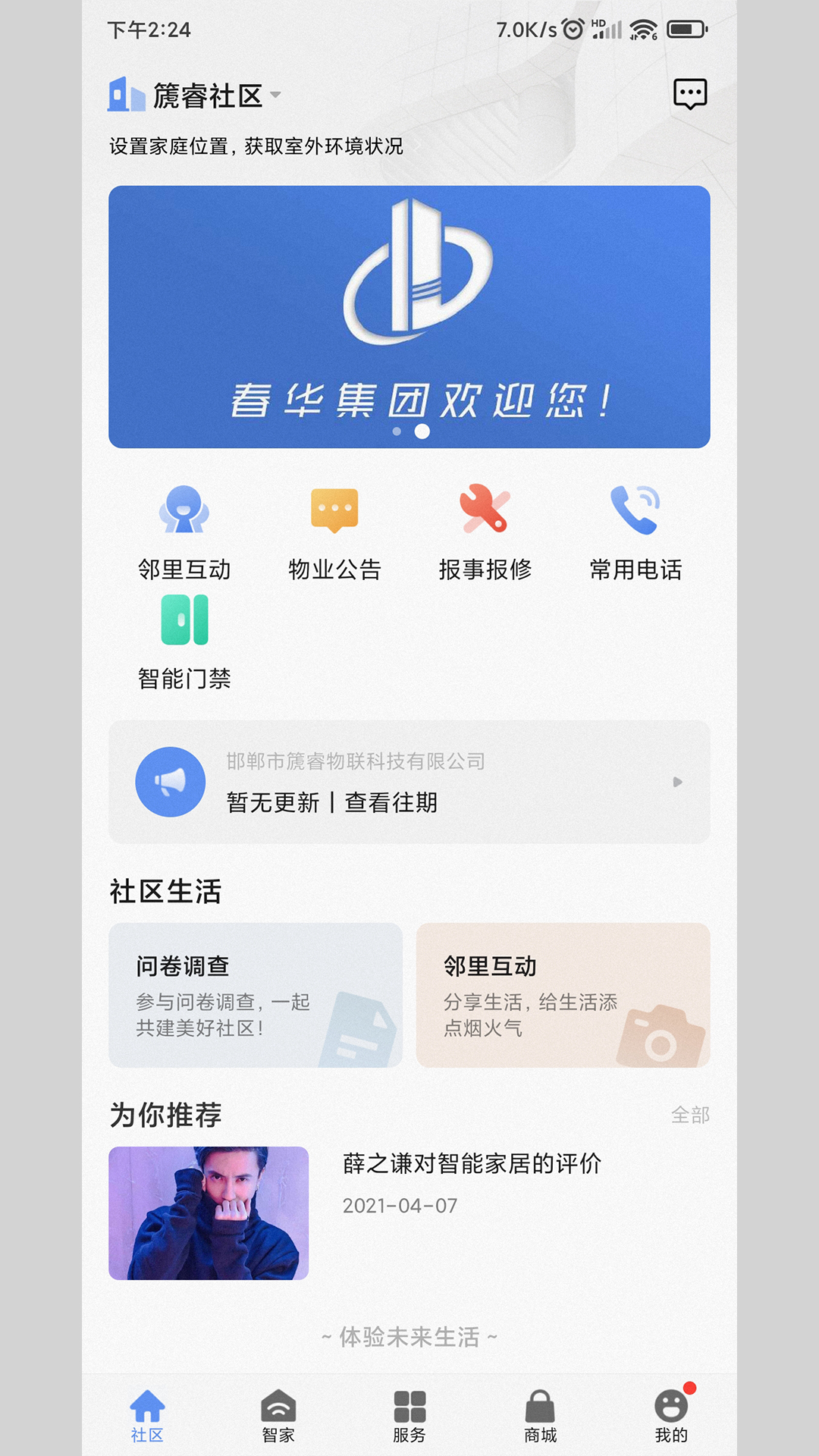The image size is (819, 1456).
Task: View 全部 recommendations
Action: click(x=690, y=1115)
